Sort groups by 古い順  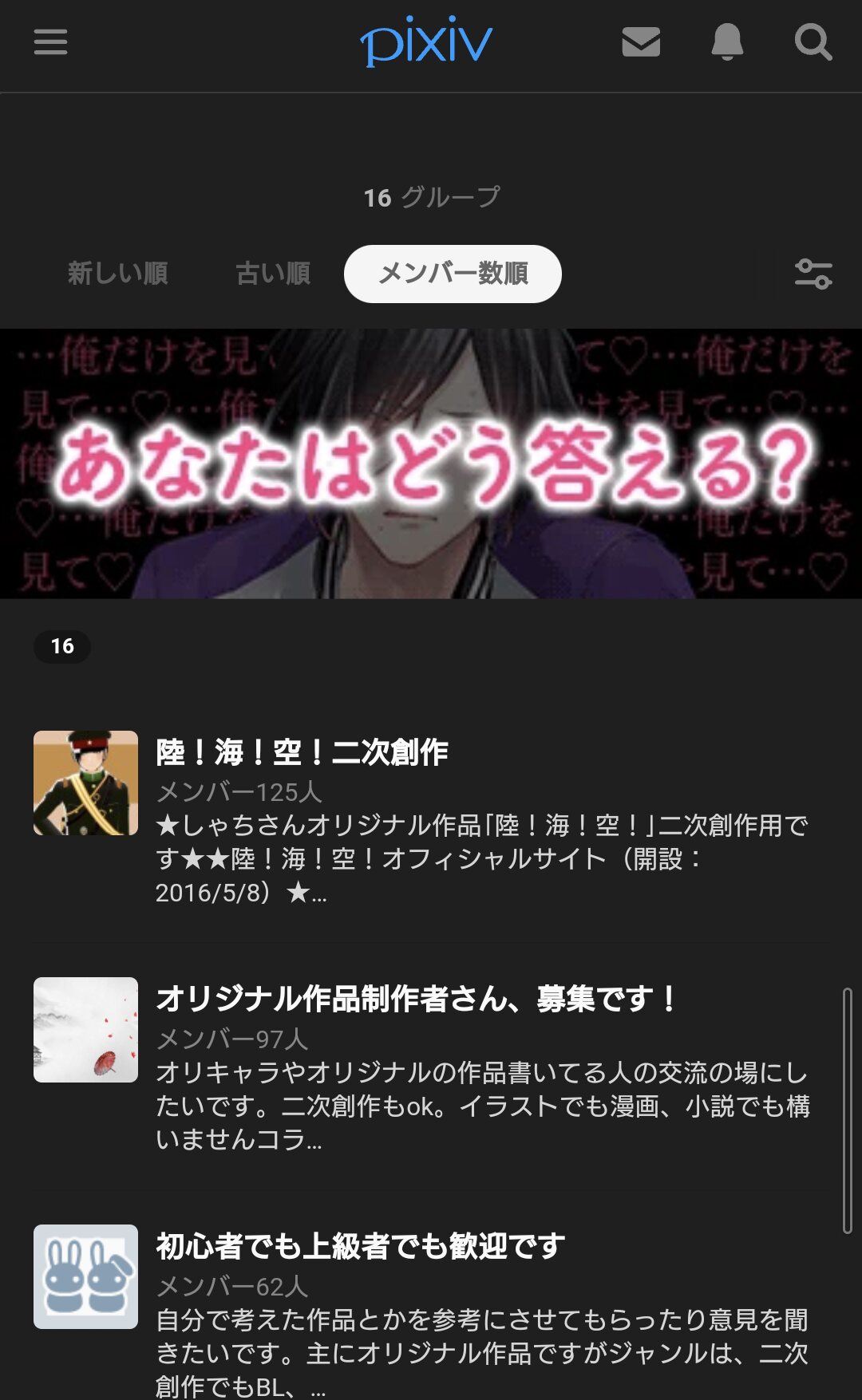point(273,274)
